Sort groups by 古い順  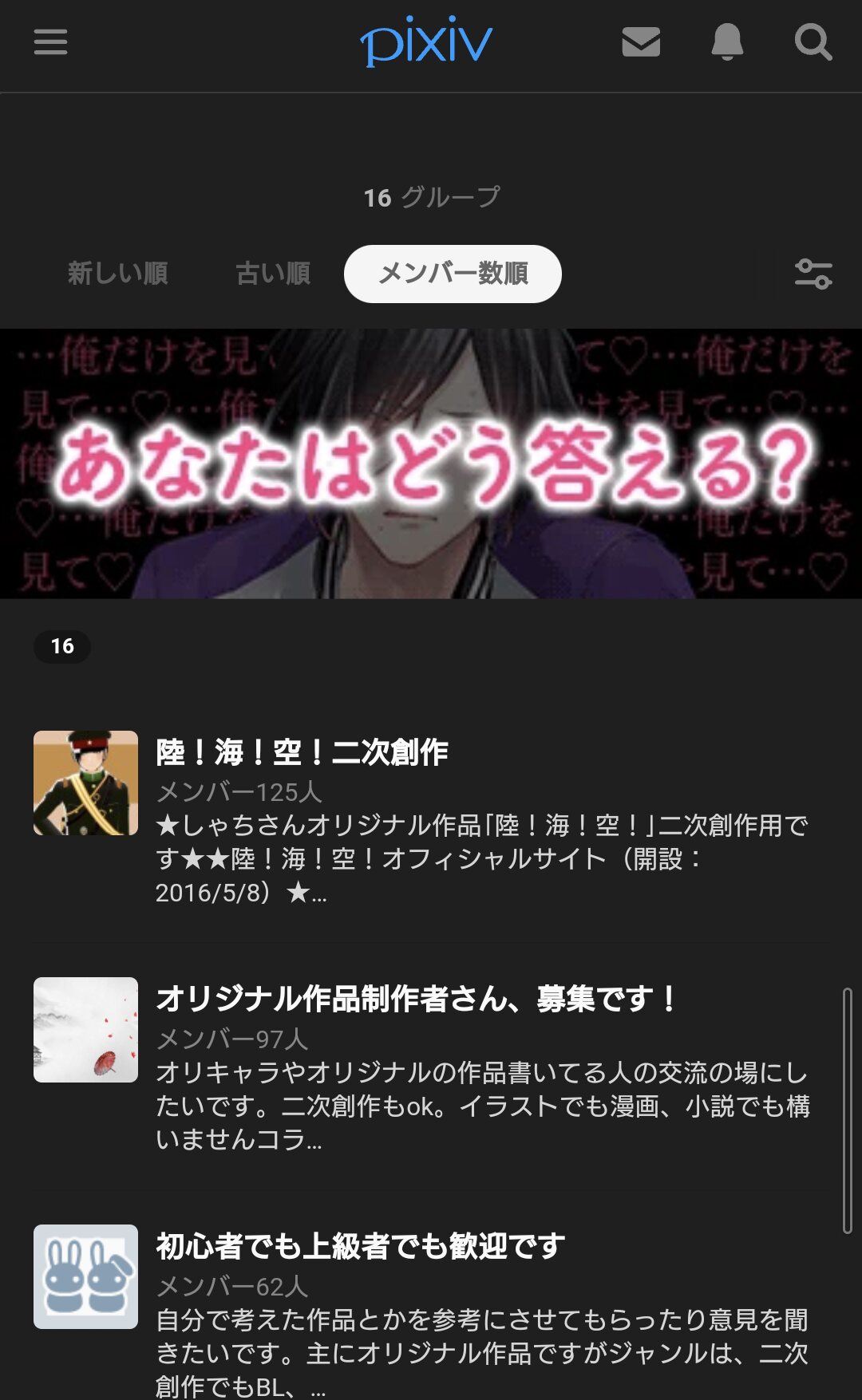point(273,274)
